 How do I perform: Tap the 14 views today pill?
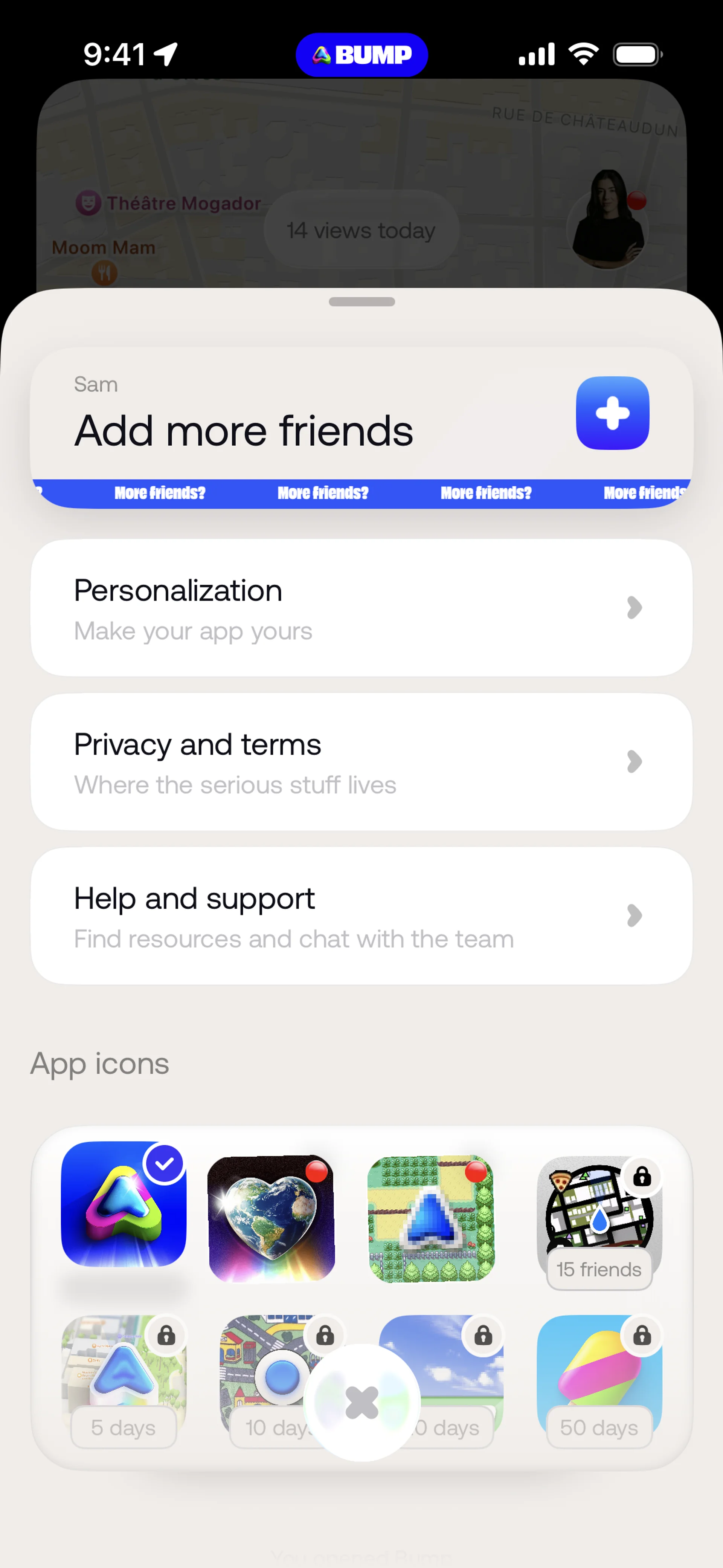[361, 230]
